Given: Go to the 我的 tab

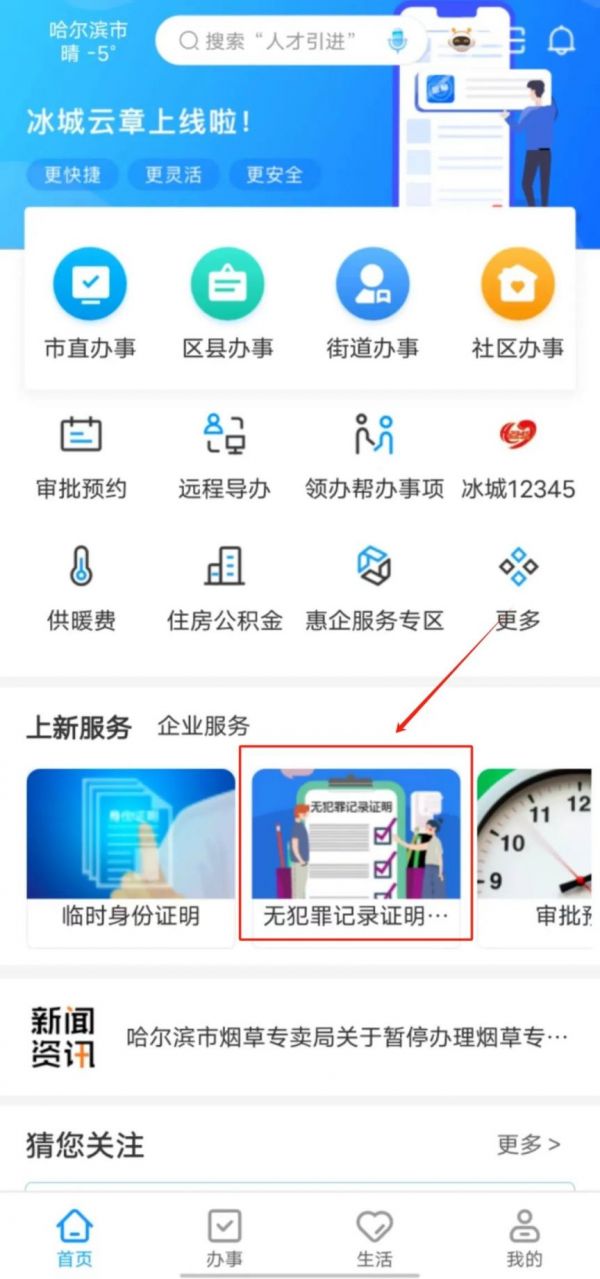Looking at the screenshot, I should coord(524,1238).
